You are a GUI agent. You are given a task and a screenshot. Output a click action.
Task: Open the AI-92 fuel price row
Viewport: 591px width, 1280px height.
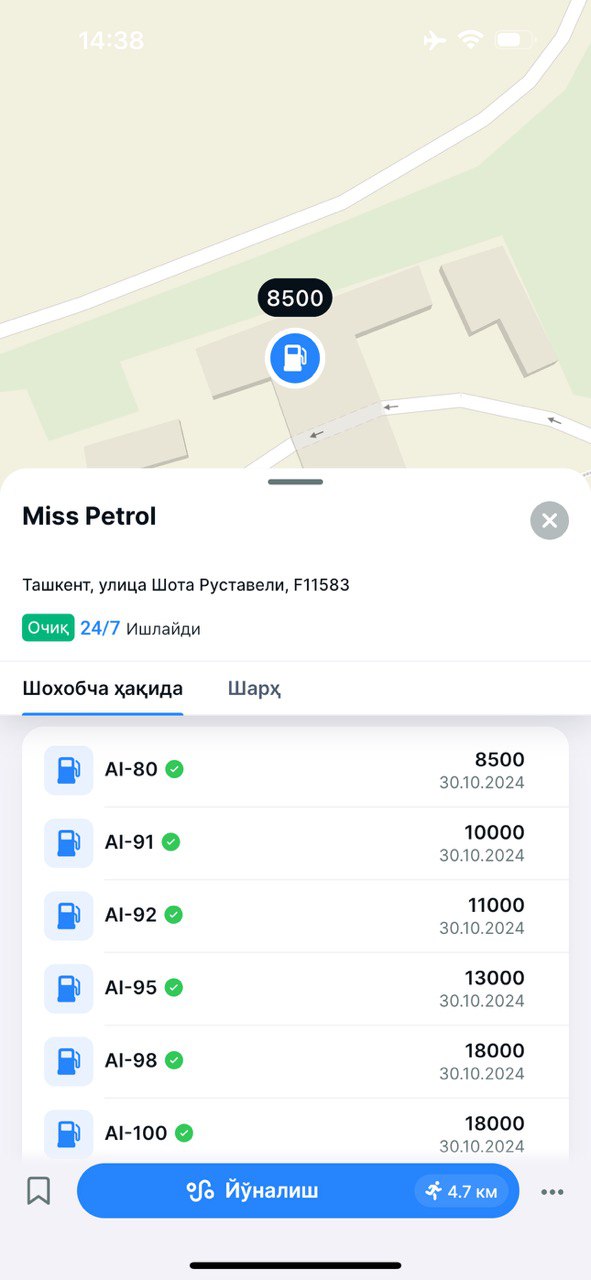click(x=295, y=916)
